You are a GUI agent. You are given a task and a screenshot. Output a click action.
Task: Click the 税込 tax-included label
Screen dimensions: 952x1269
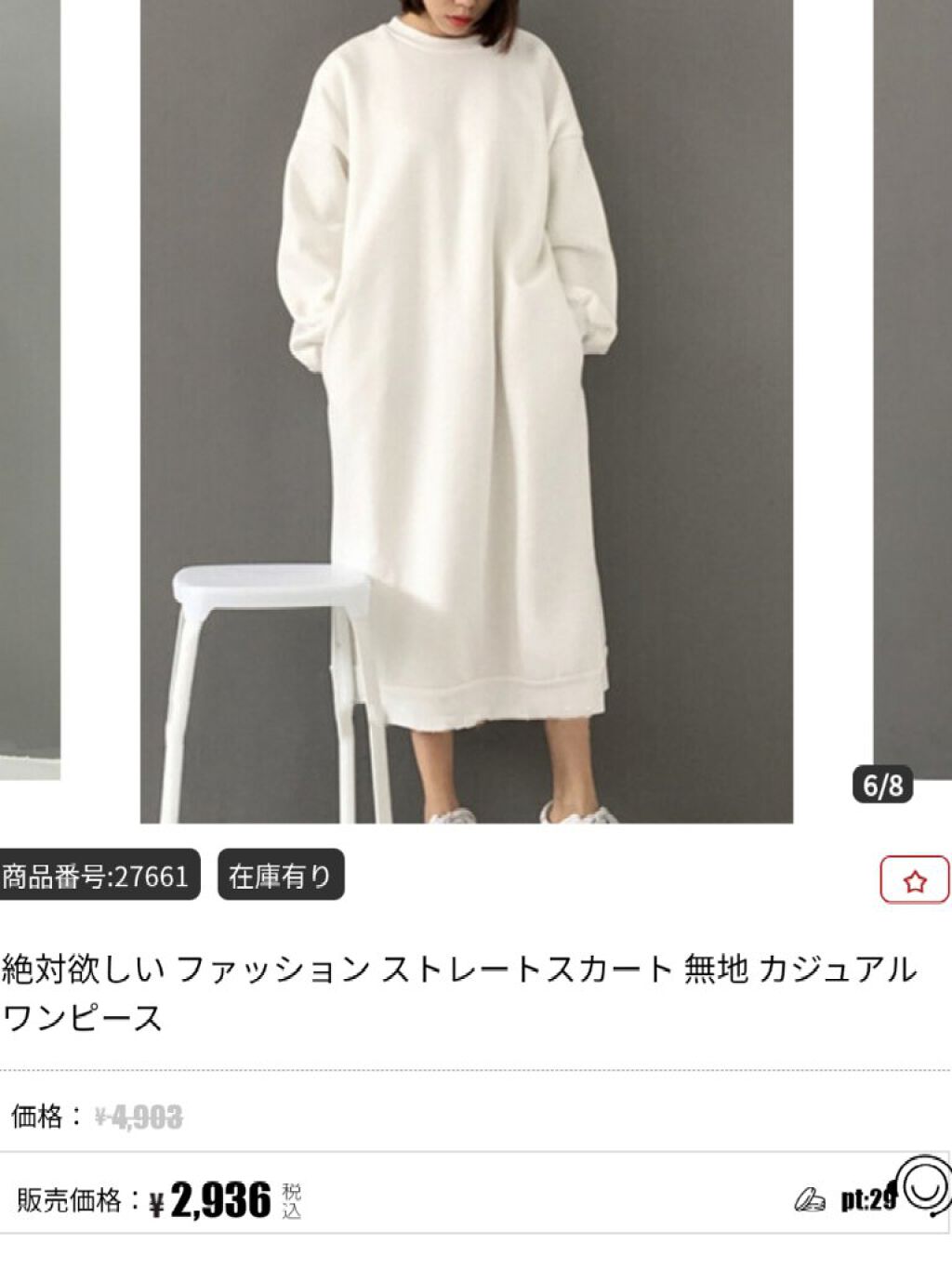tap(290, 1202)
